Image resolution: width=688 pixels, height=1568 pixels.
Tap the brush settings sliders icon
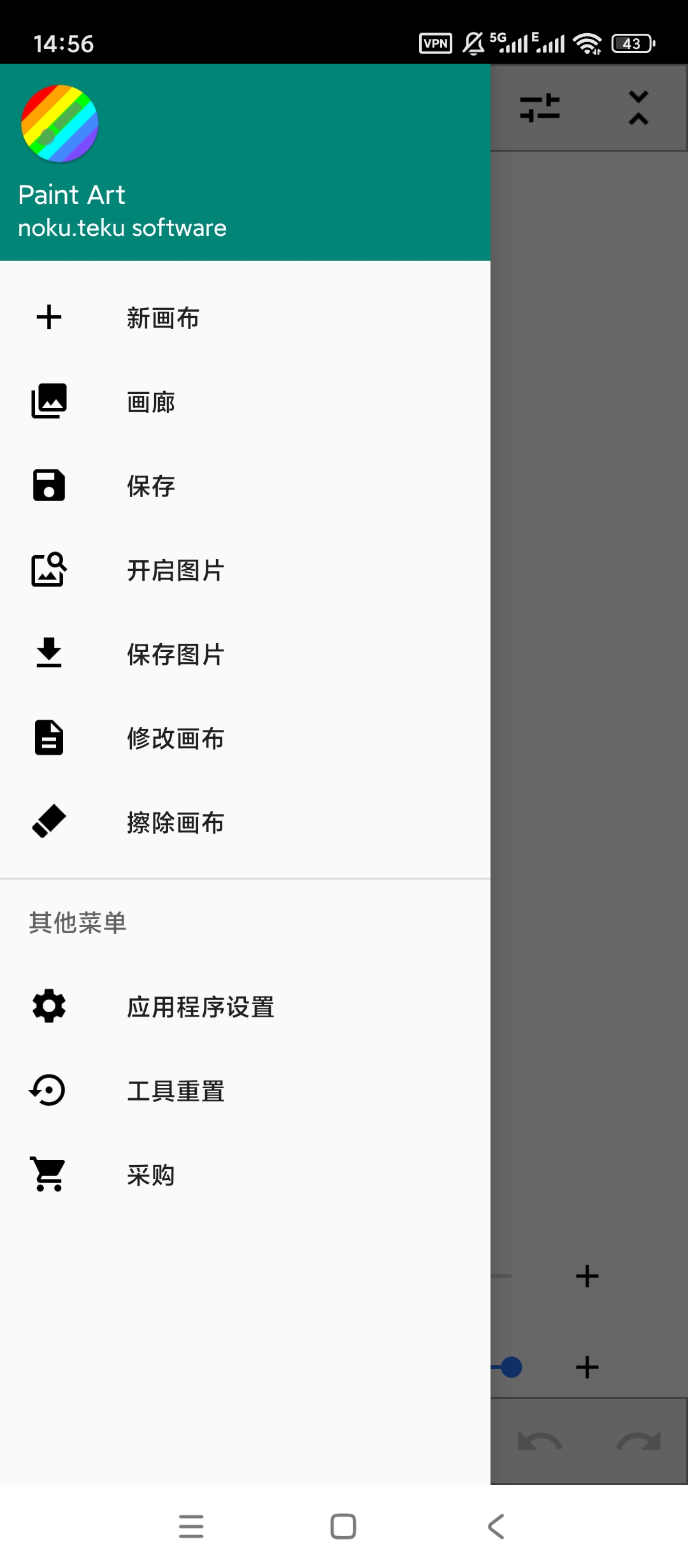pyautogui.click(x=541, y=107)
